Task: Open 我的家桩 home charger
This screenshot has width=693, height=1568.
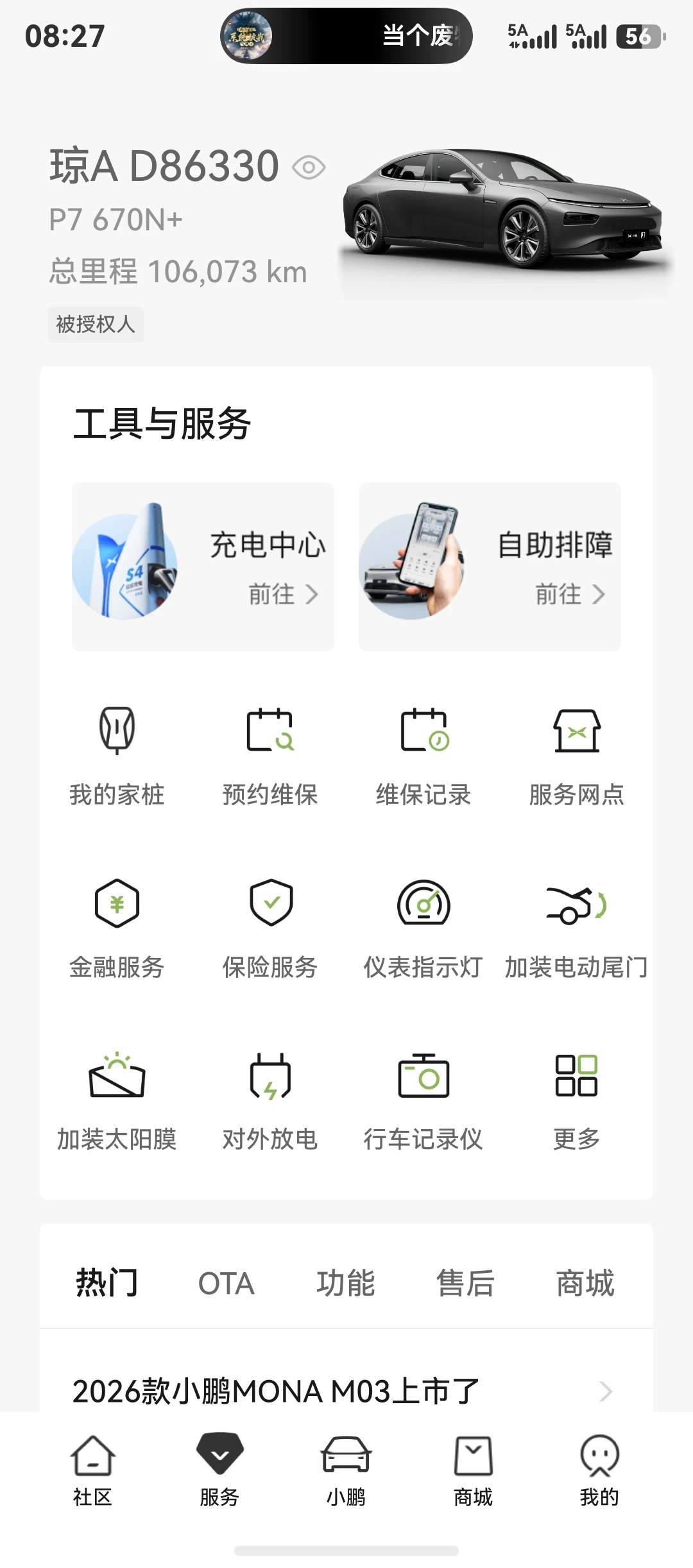Action: [x=117, y=755]
